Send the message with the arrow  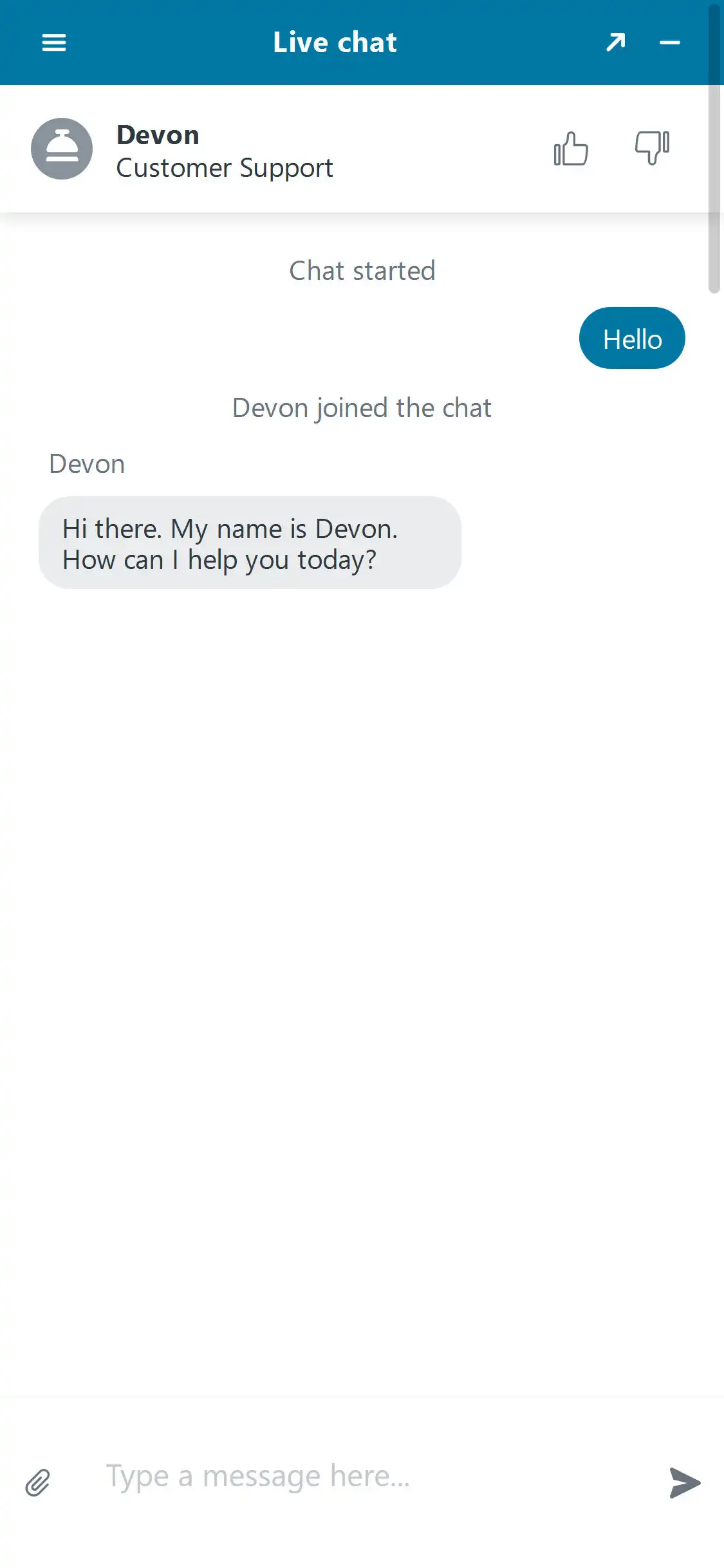[685, 1482]
